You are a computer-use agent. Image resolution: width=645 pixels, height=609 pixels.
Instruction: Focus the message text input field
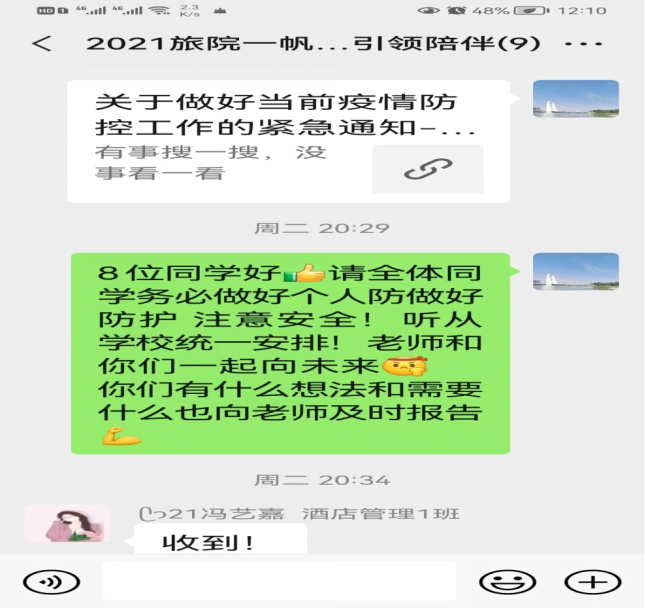pyautogui.click(x=279, y=580)
